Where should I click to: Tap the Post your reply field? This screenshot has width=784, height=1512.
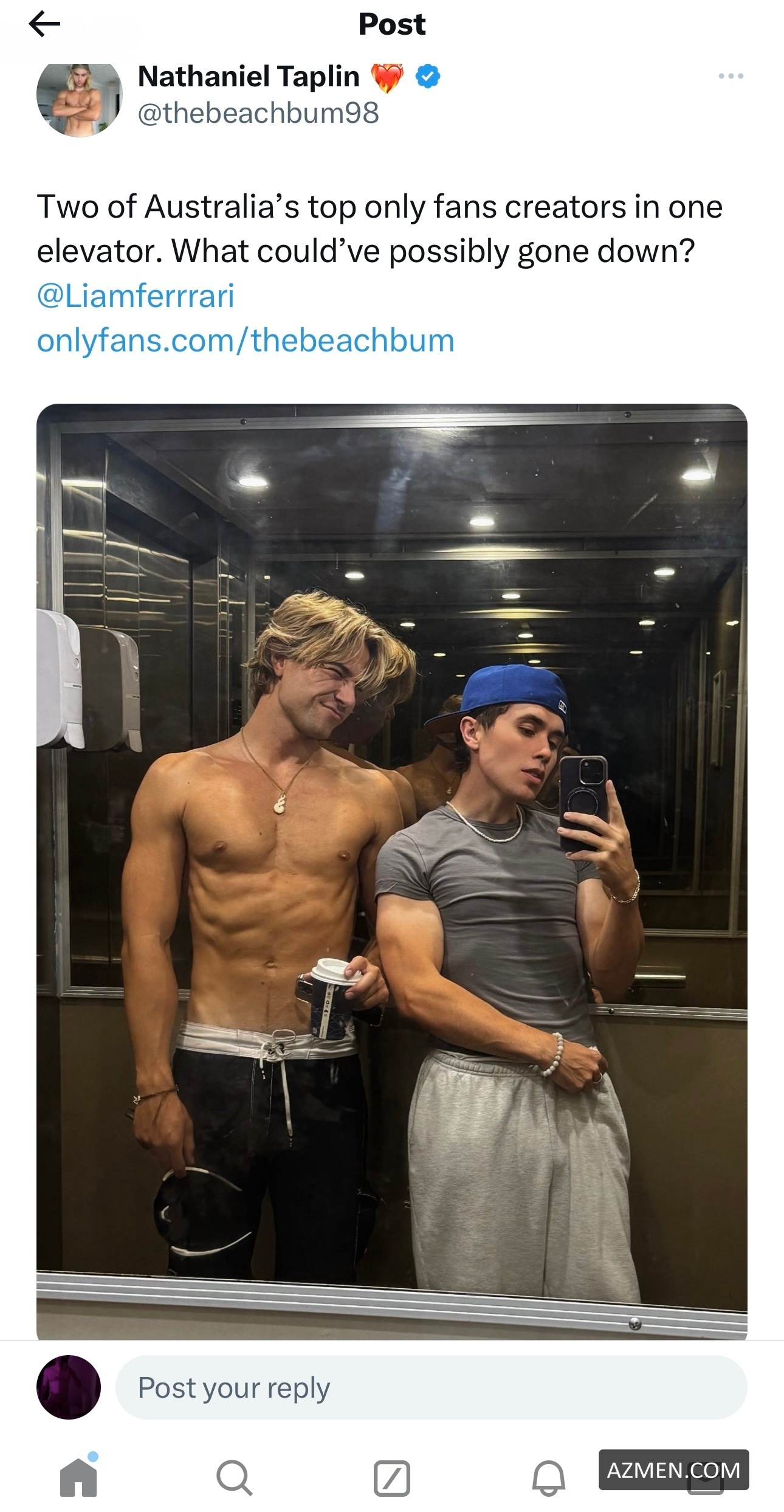click(x=430, y=1388)
